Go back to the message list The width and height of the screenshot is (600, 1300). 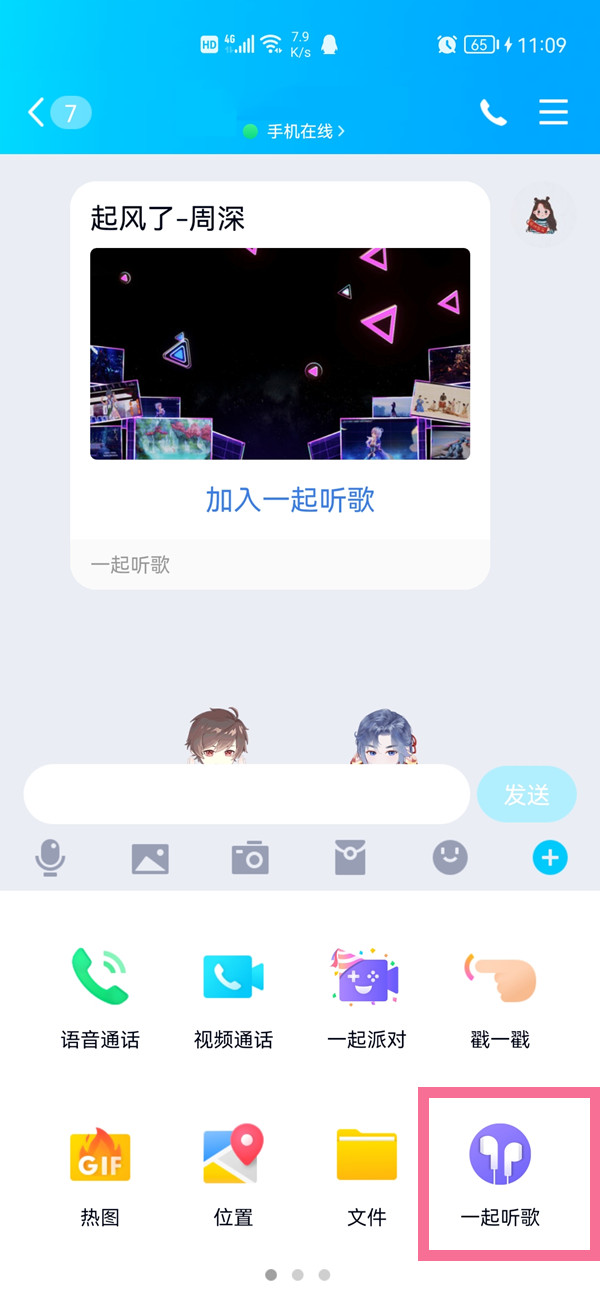(59, 113)
